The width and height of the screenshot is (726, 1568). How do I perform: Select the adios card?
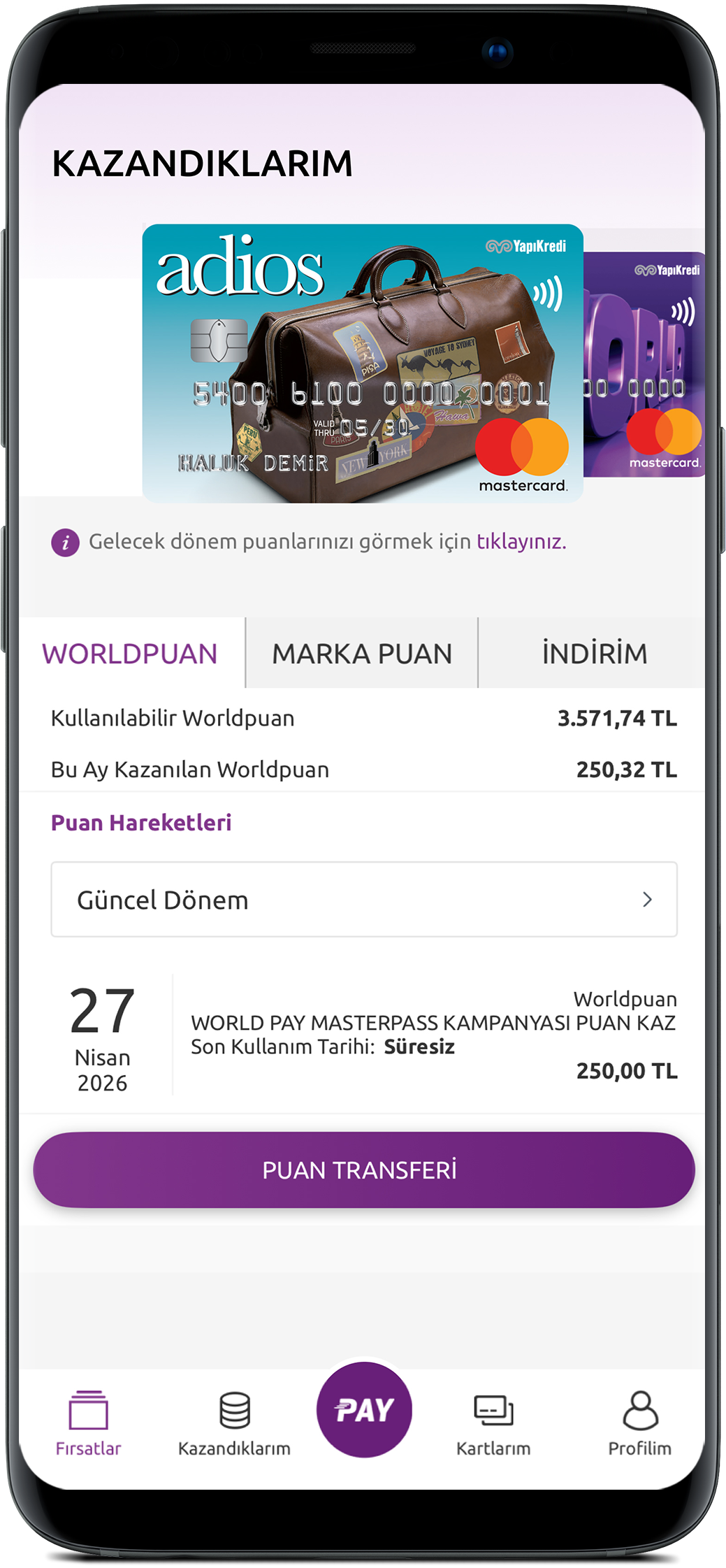[363, 364]
